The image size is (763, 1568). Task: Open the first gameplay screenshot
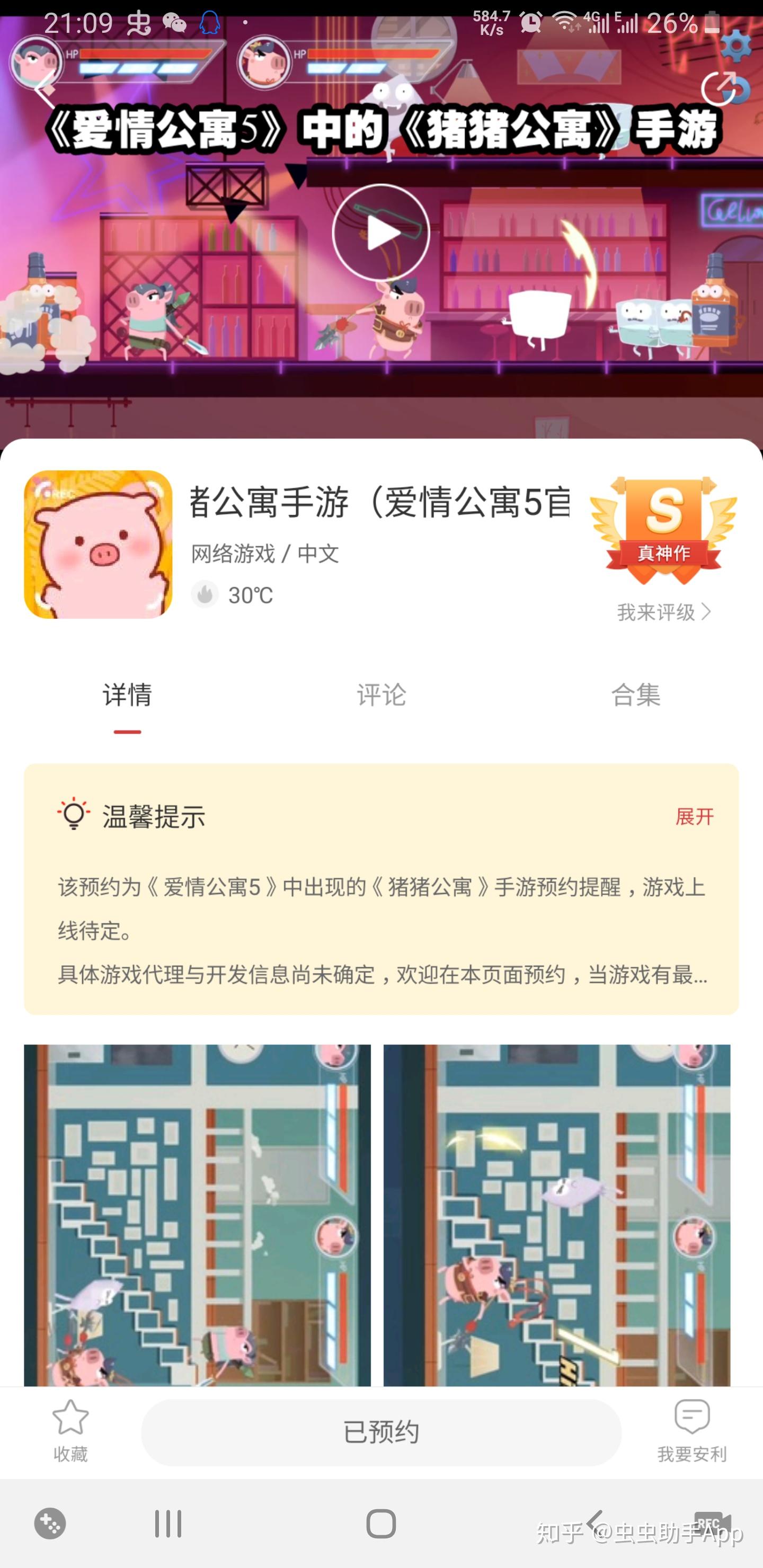(x=197, y=1214)
